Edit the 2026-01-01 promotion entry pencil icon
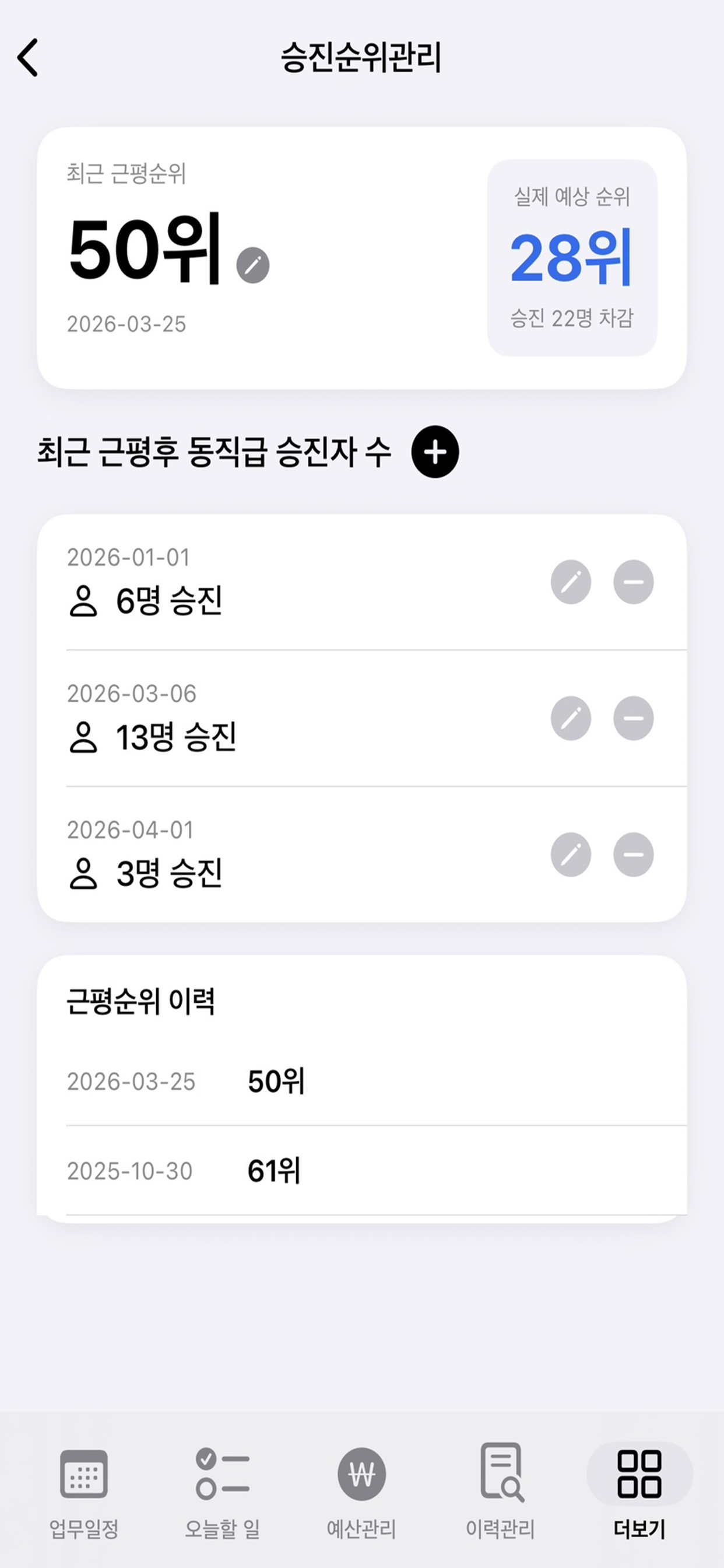Screen dimensions: 724x1568 click(571, 583)
